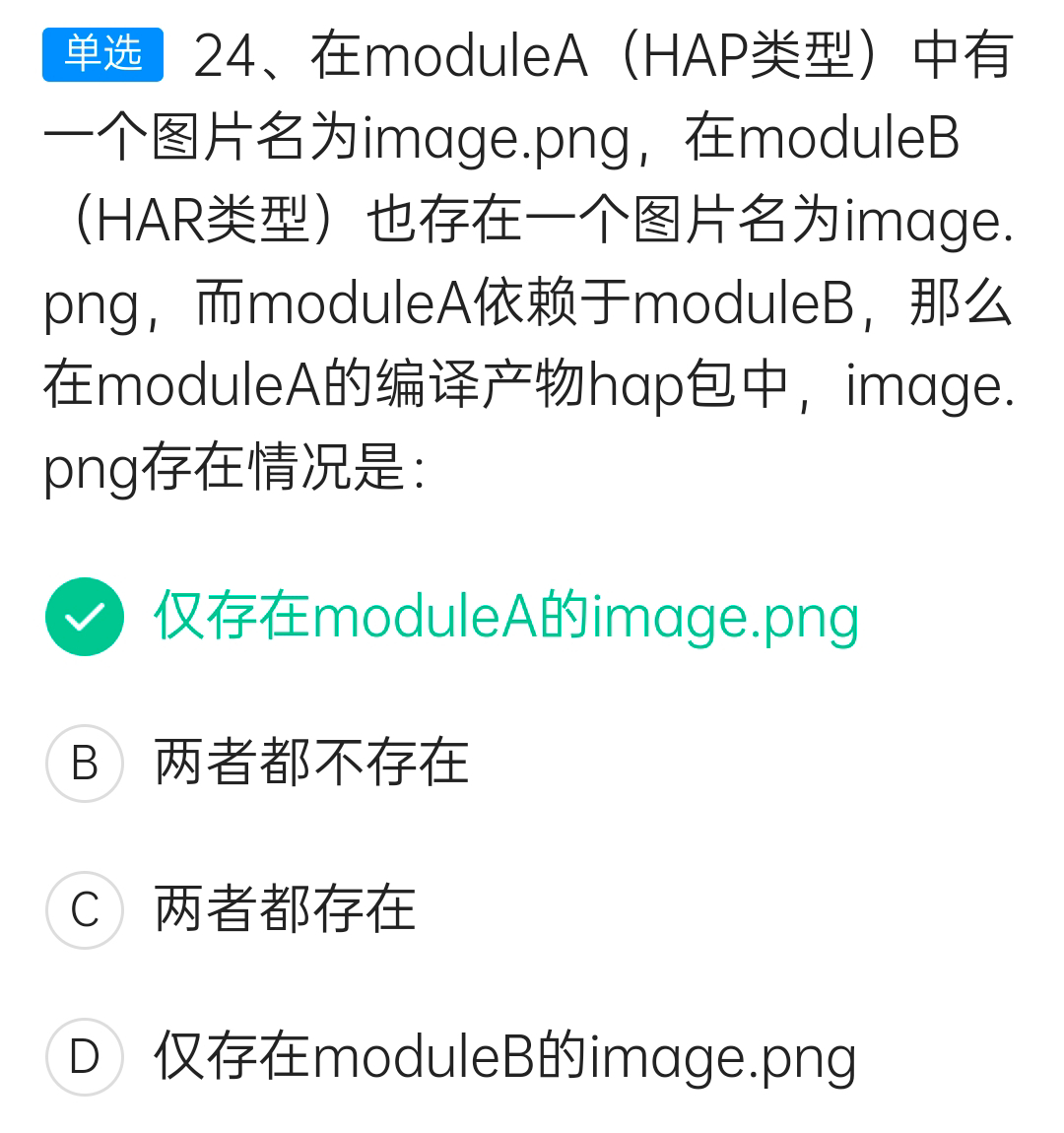The width and height of the screenshot is (1064, 1133).
Task: Choose option B 两者都不存在
Action: click(310, 764)
